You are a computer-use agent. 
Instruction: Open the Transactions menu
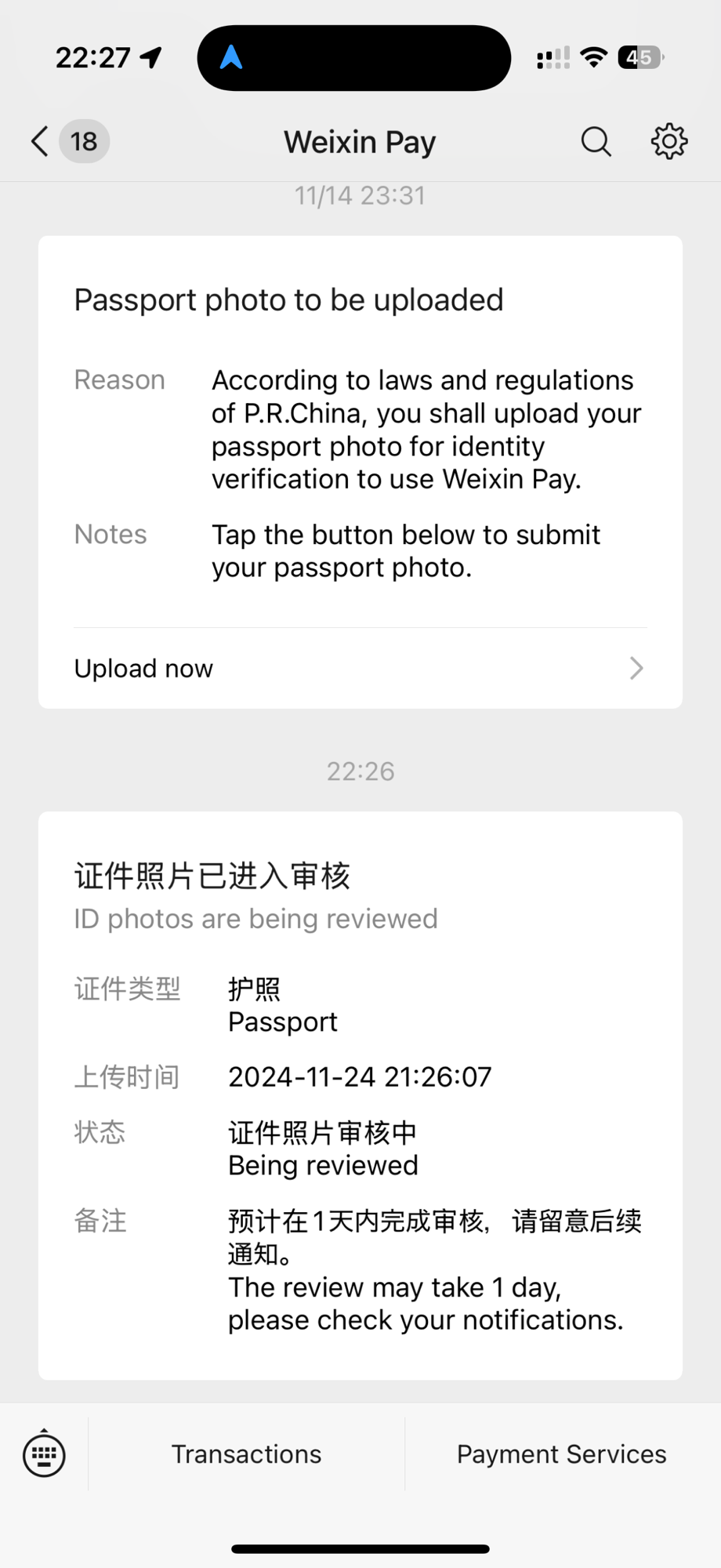pos(247,1454)
